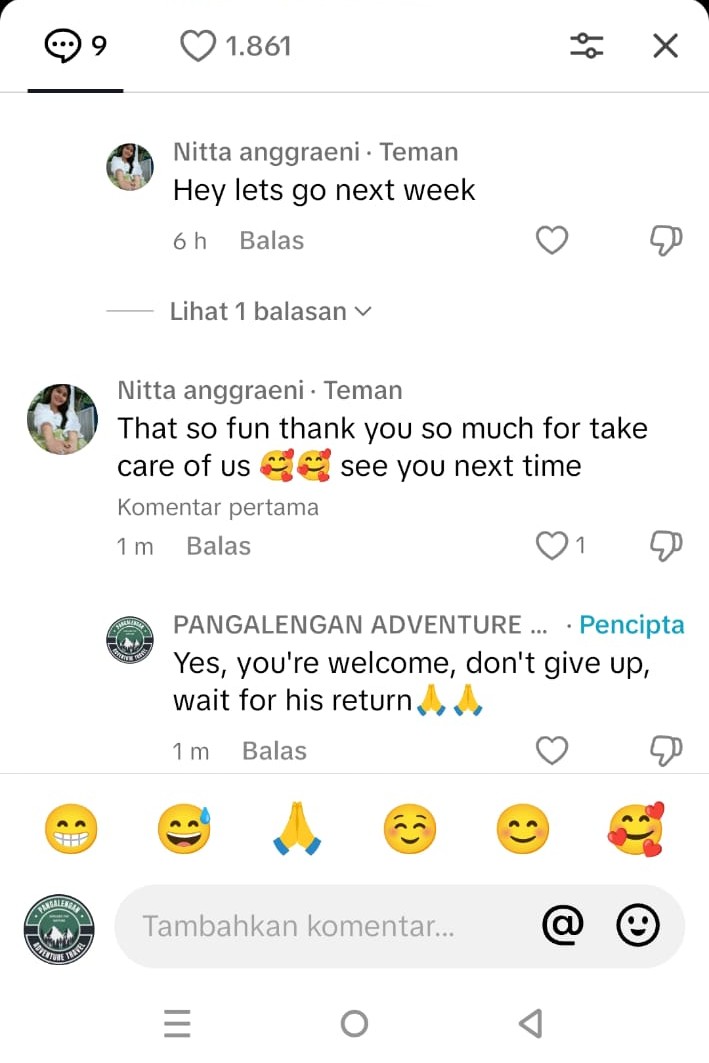Like the "That so fun thank you" comment

(552, 546)
